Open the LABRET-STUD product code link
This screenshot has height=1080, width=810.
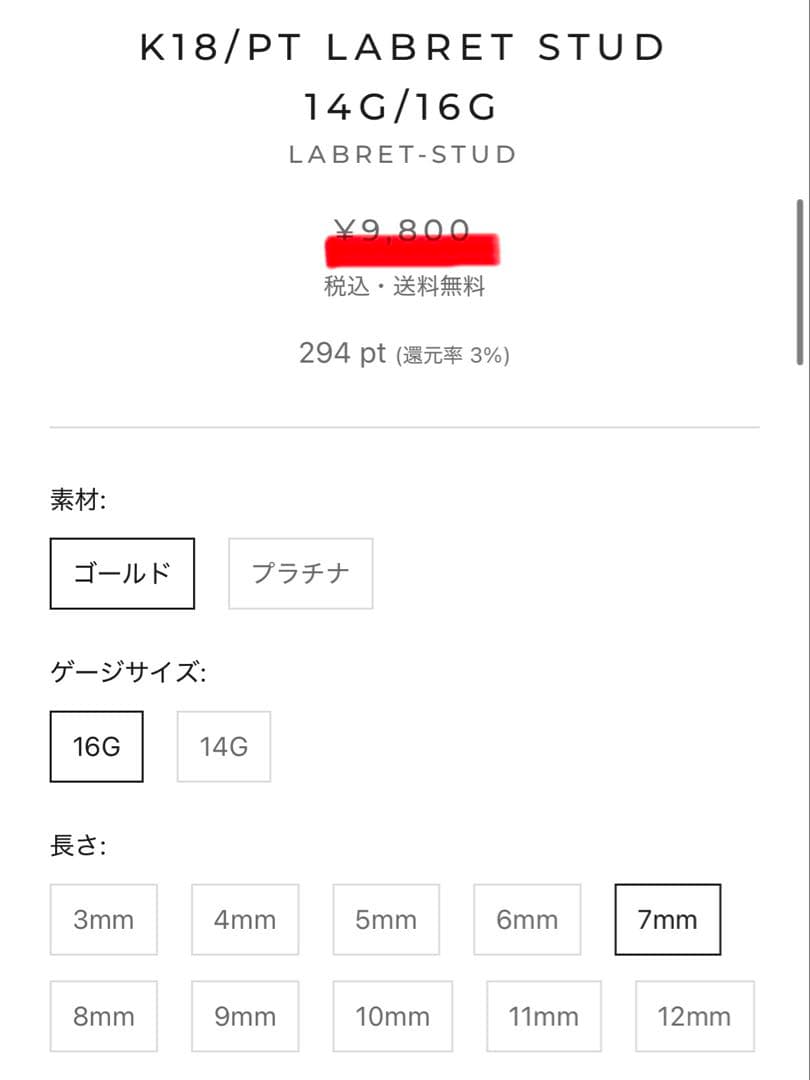coord(402,154)
